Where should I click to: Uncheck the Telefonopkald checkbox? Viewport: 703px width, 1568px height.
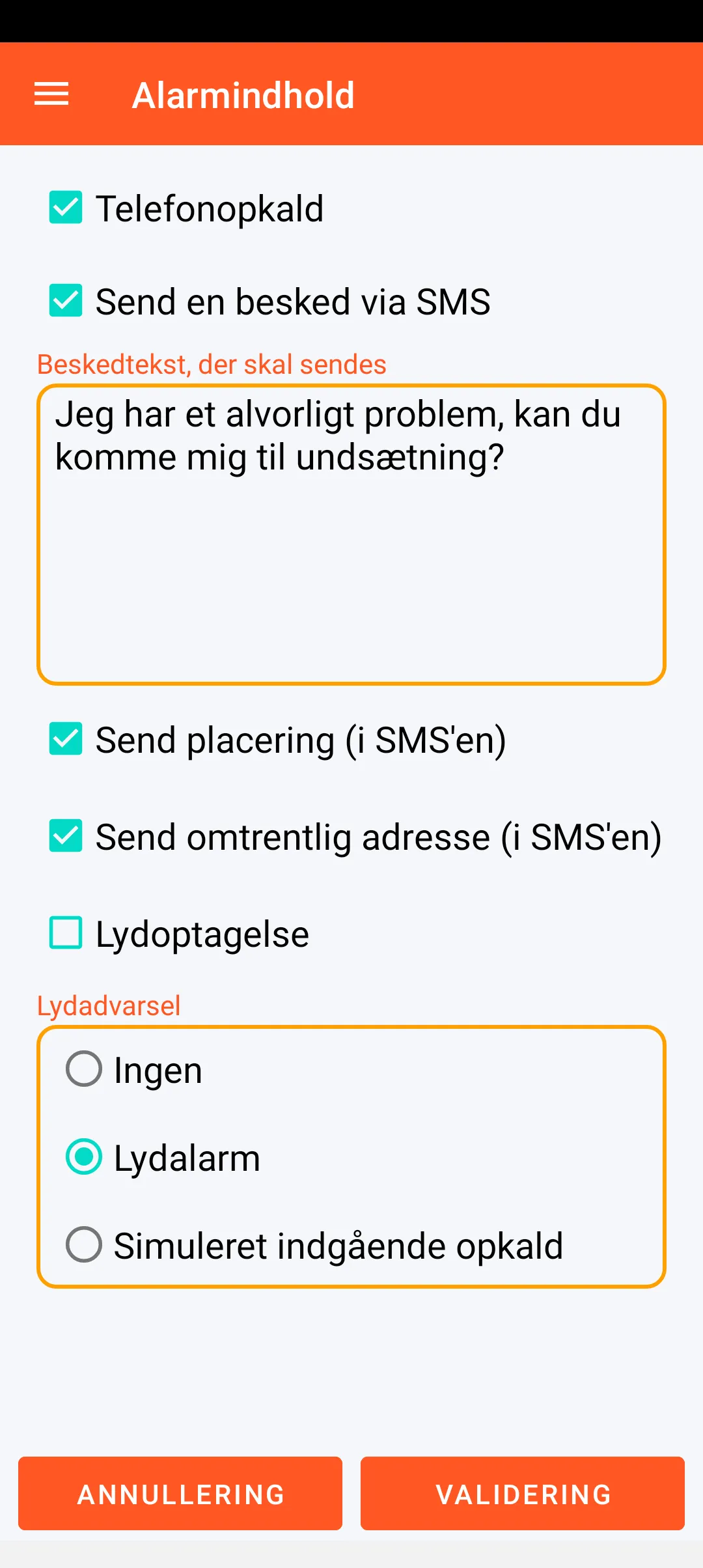66,208
